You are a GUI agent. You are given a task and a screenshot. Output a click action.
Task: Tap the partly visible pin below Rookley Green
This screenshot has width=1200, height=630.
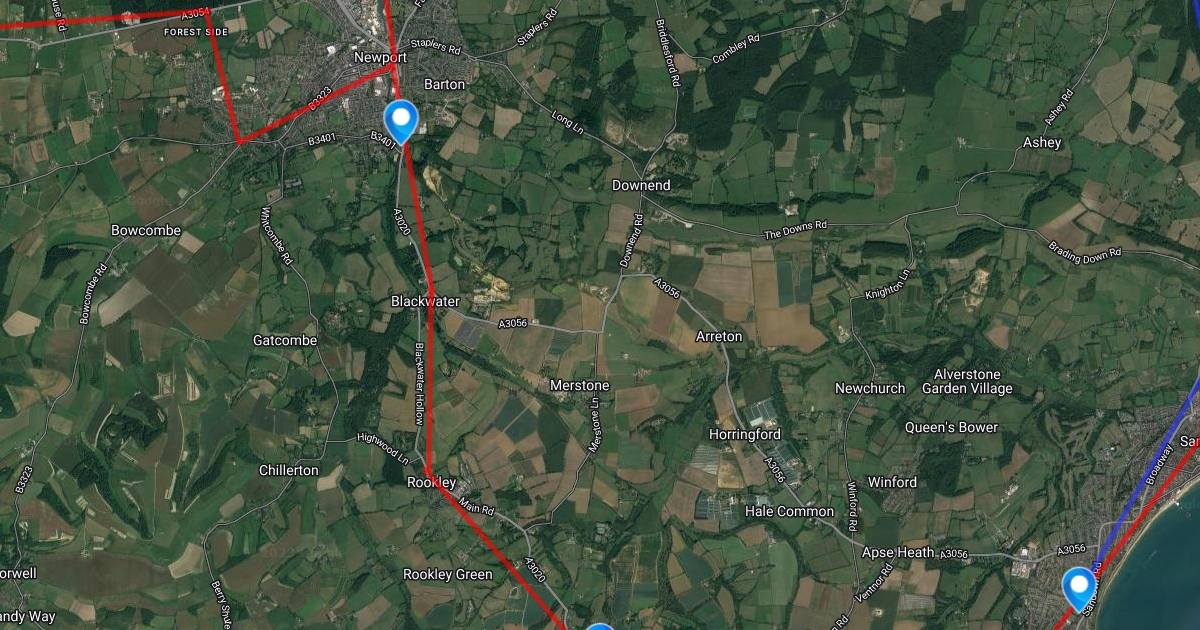[599, 627]
